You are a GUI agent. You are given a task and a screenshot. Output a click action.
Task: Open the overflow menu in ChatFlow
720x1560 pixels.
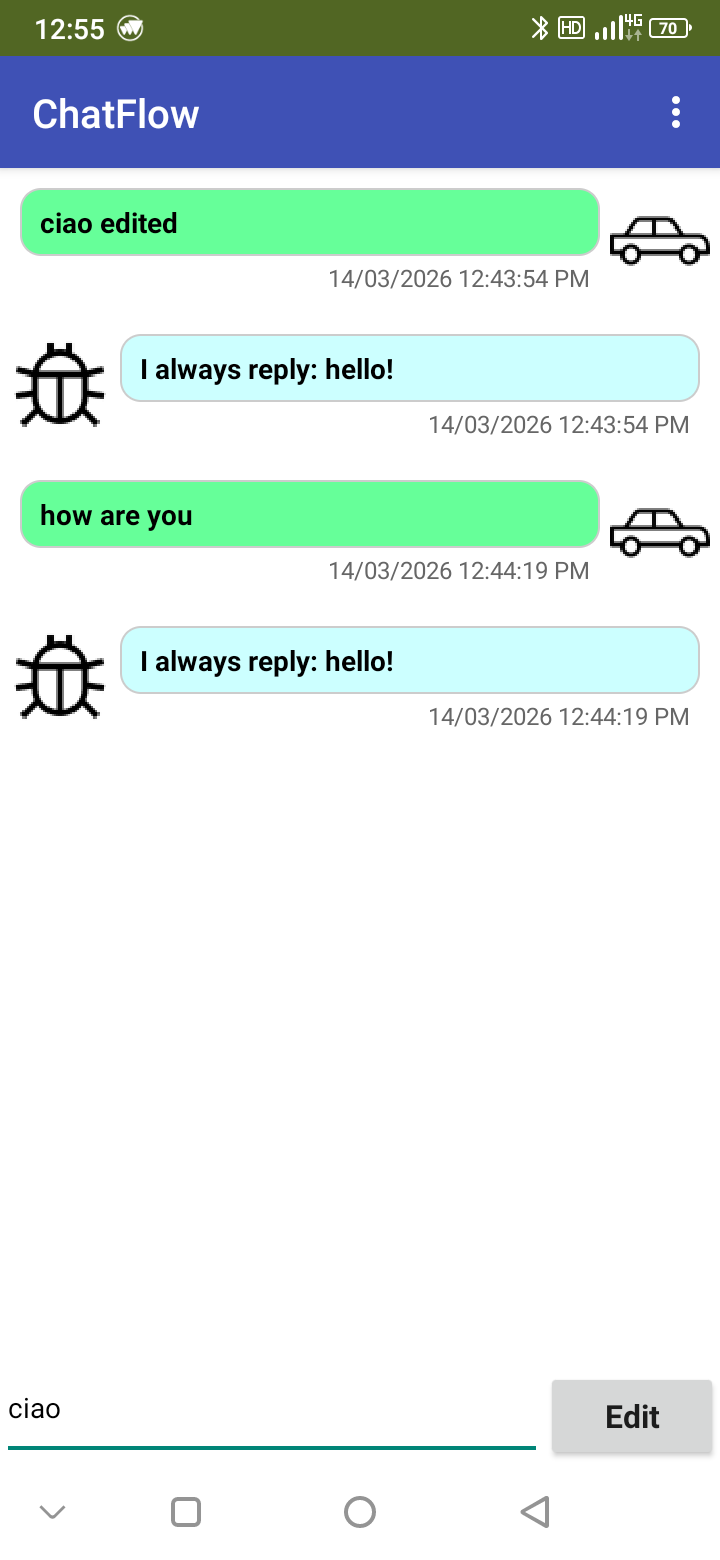(676, 112)
